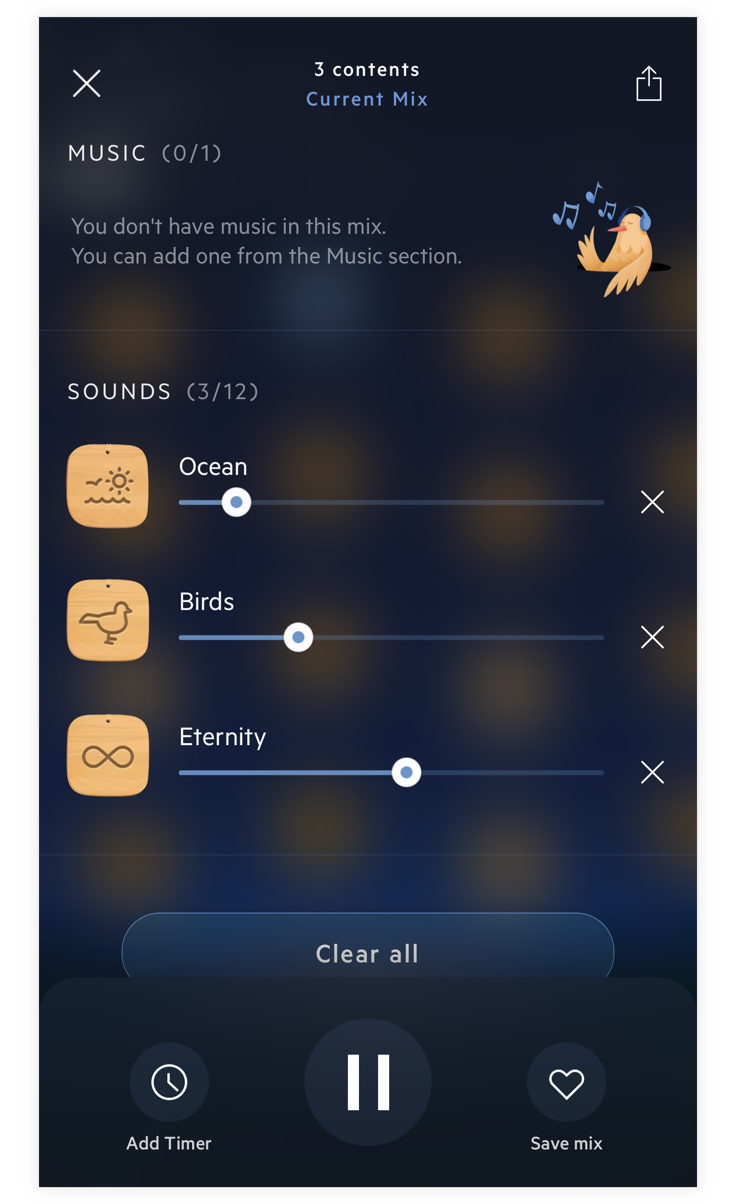Set Ocean volume slider higher
This screenshot has height=1204, width=736.
400,502
